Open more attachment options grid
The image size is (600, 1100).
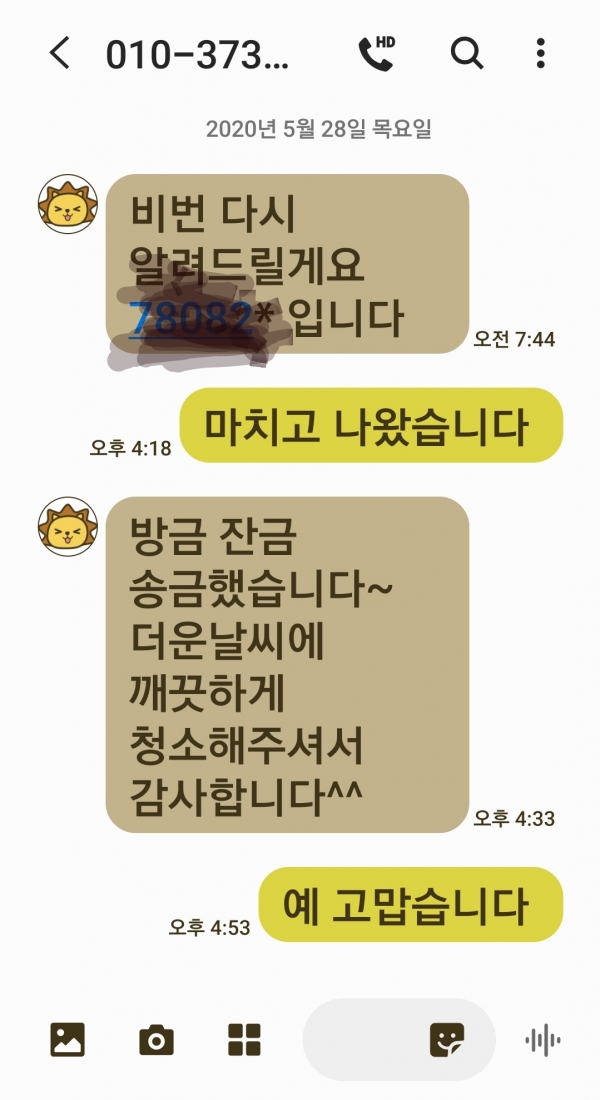[244, 1040]
